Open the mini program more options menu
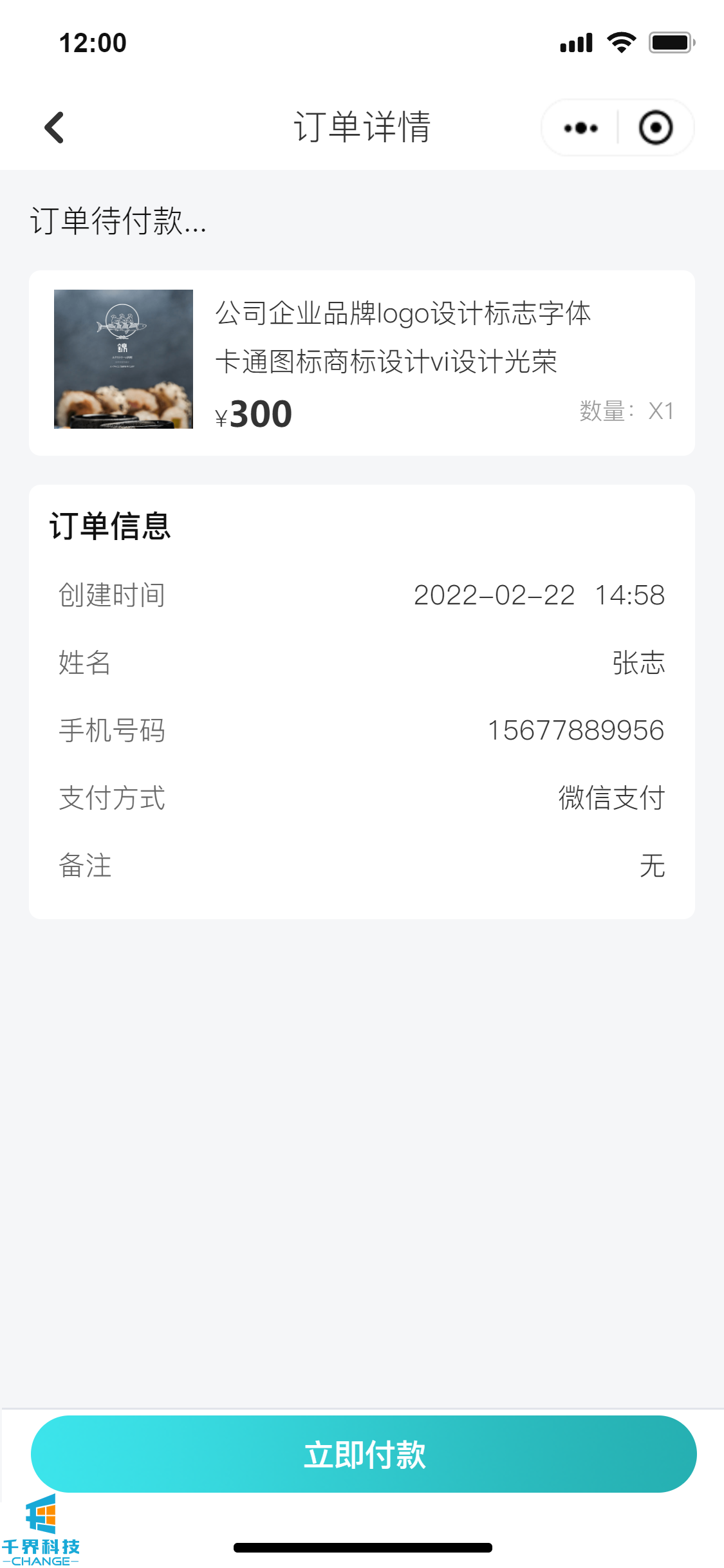Image resolution: width=724 pixels, height=1568 pixels. pos(580,127)
